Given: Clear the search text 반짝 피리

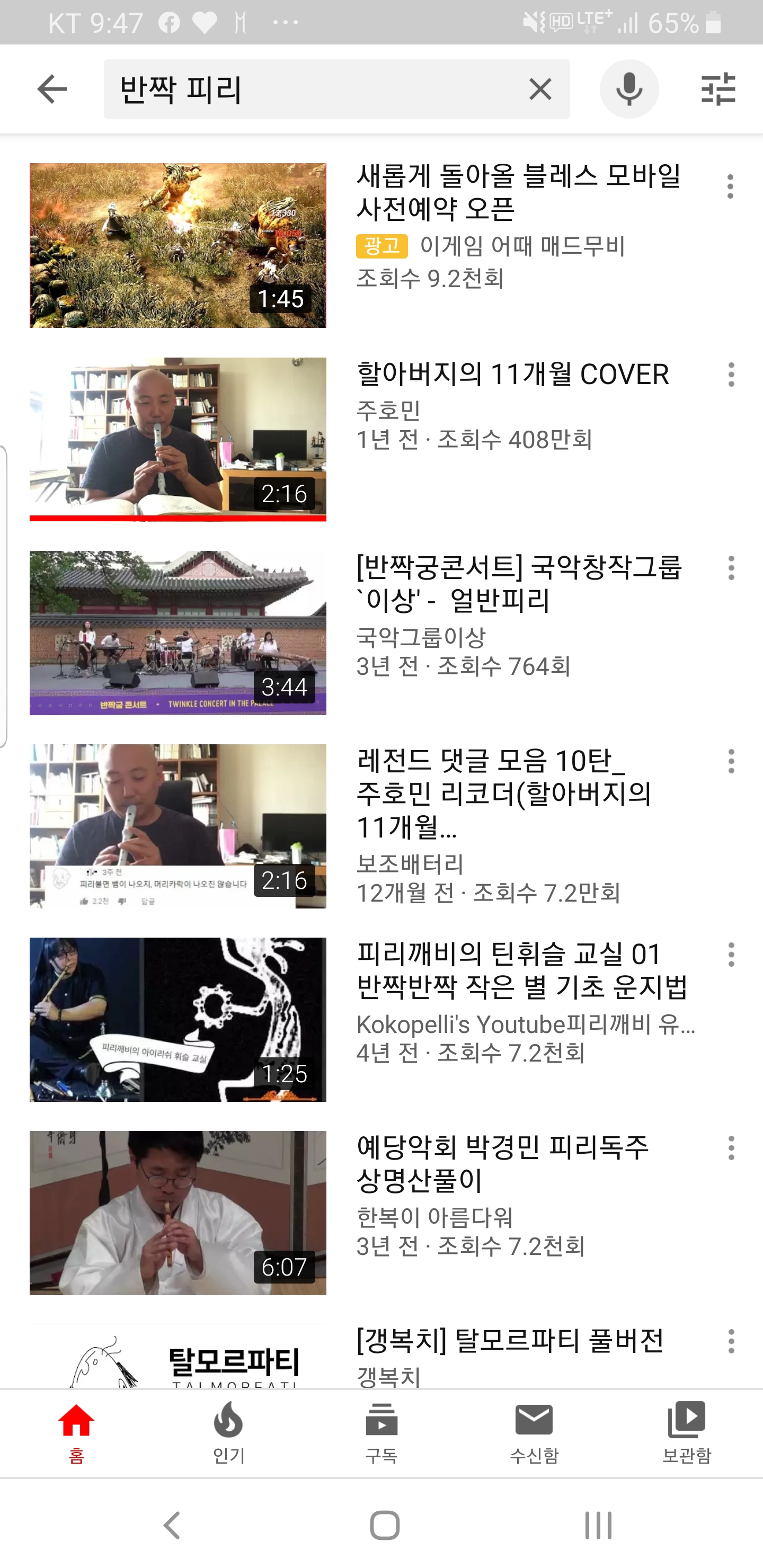Looking at the screenshot, I should coord(540,90).
